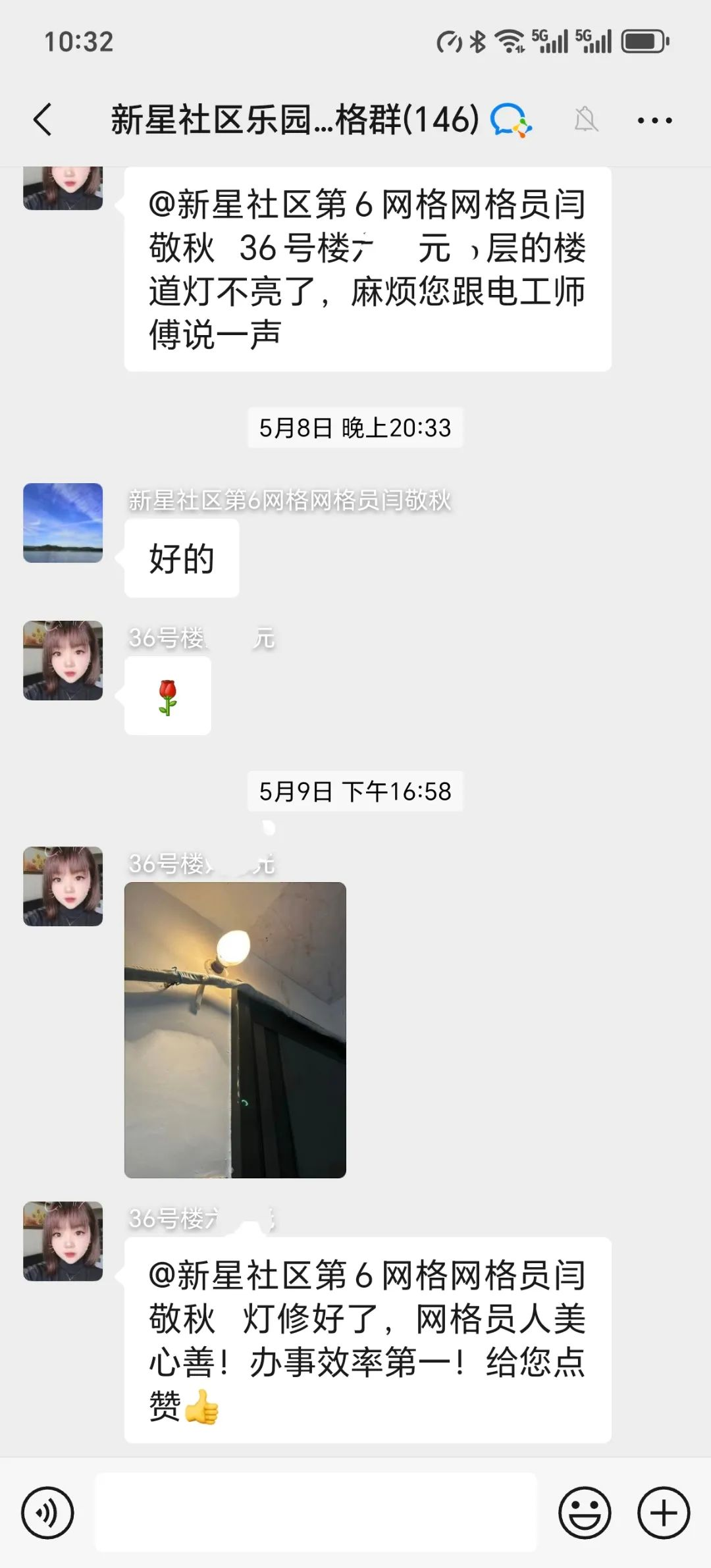
Task: Open the emoji picker
Action: click(585, 1513)
